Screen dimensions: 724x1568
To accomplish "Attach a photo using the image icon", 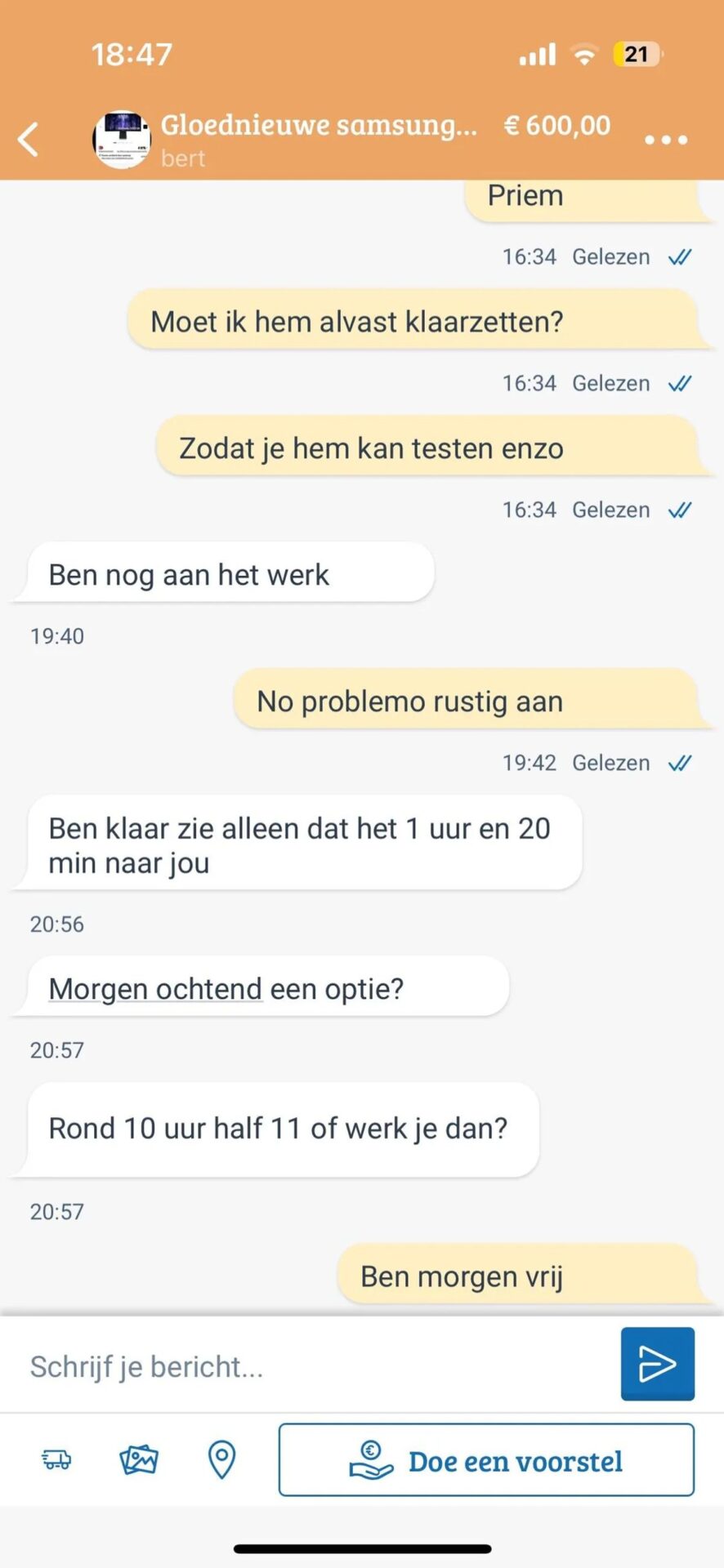I will (x=139, y=1459).
